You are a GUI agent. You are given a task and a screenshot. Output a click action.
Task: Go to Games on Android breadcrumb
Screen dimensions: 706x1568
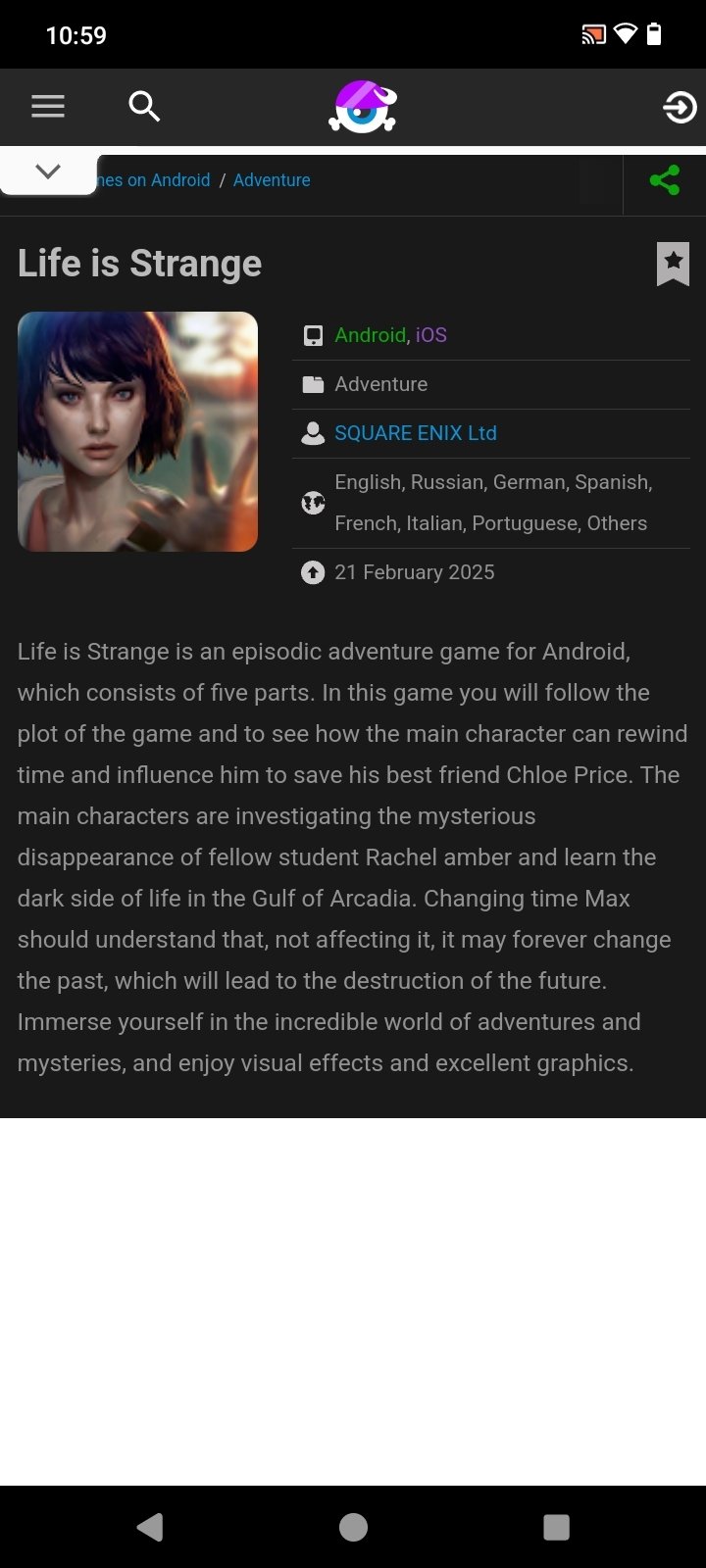[155, 180]
